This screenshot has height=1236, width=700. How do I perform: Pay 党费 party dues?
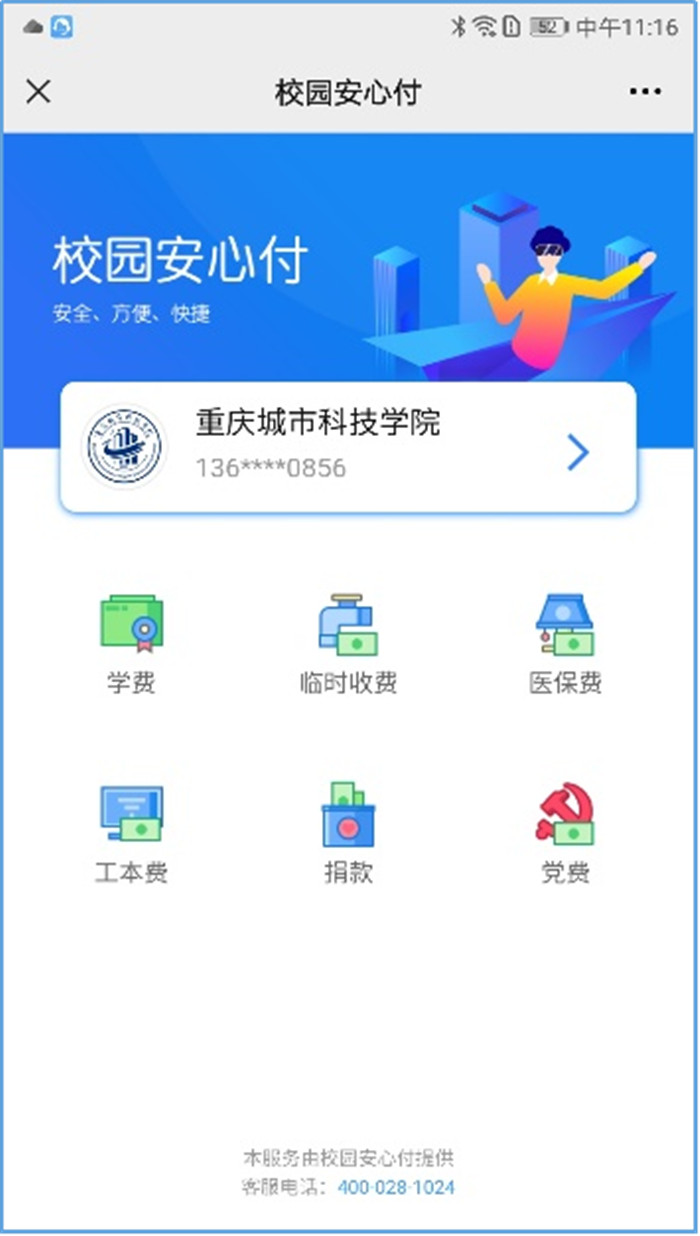click(x=565, y=832)
